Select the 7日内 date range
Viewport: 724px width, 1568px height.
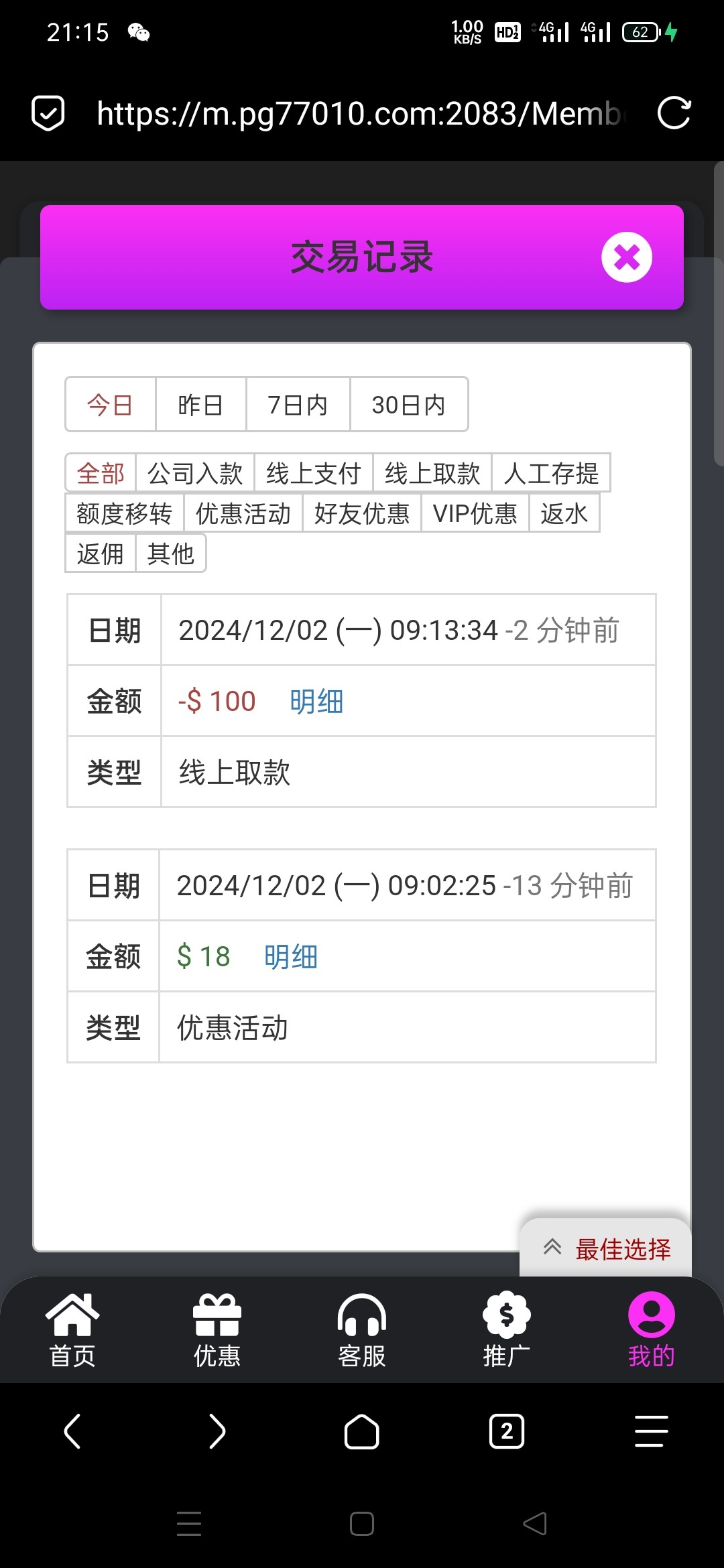[x=298, y=405]
